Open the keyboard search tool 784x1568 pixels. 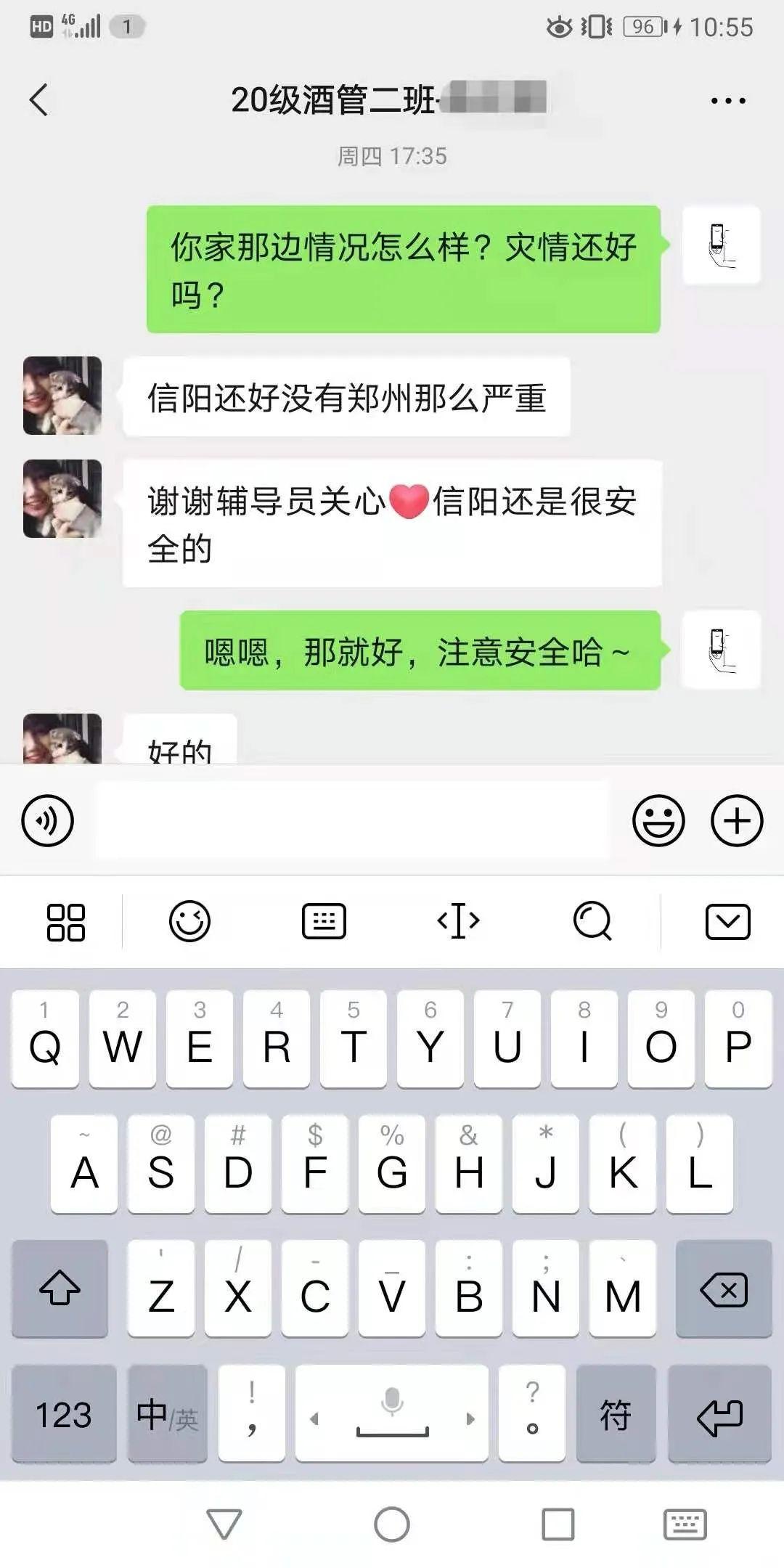pyautogui.click(x=592, y=922)
